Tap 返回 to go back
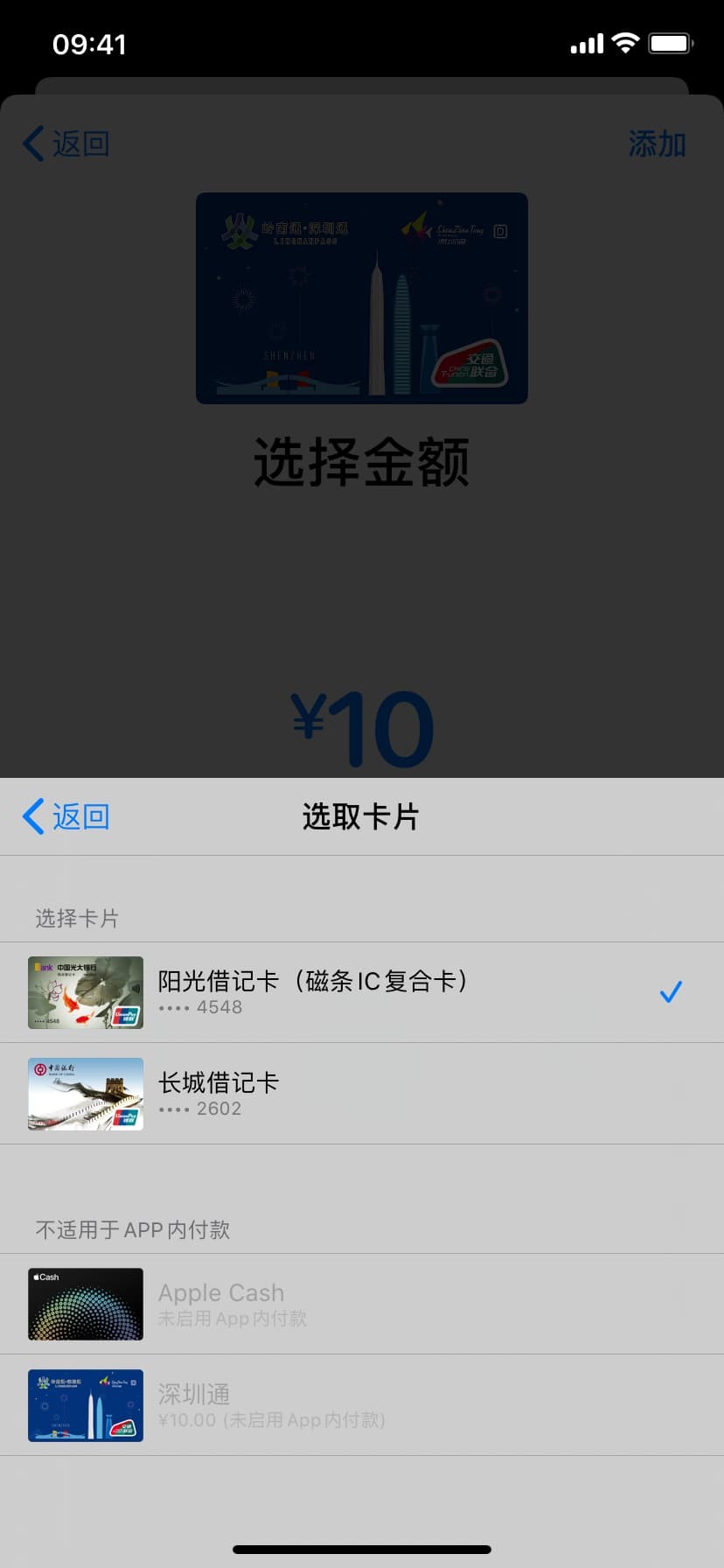 [x=66, y=815]
